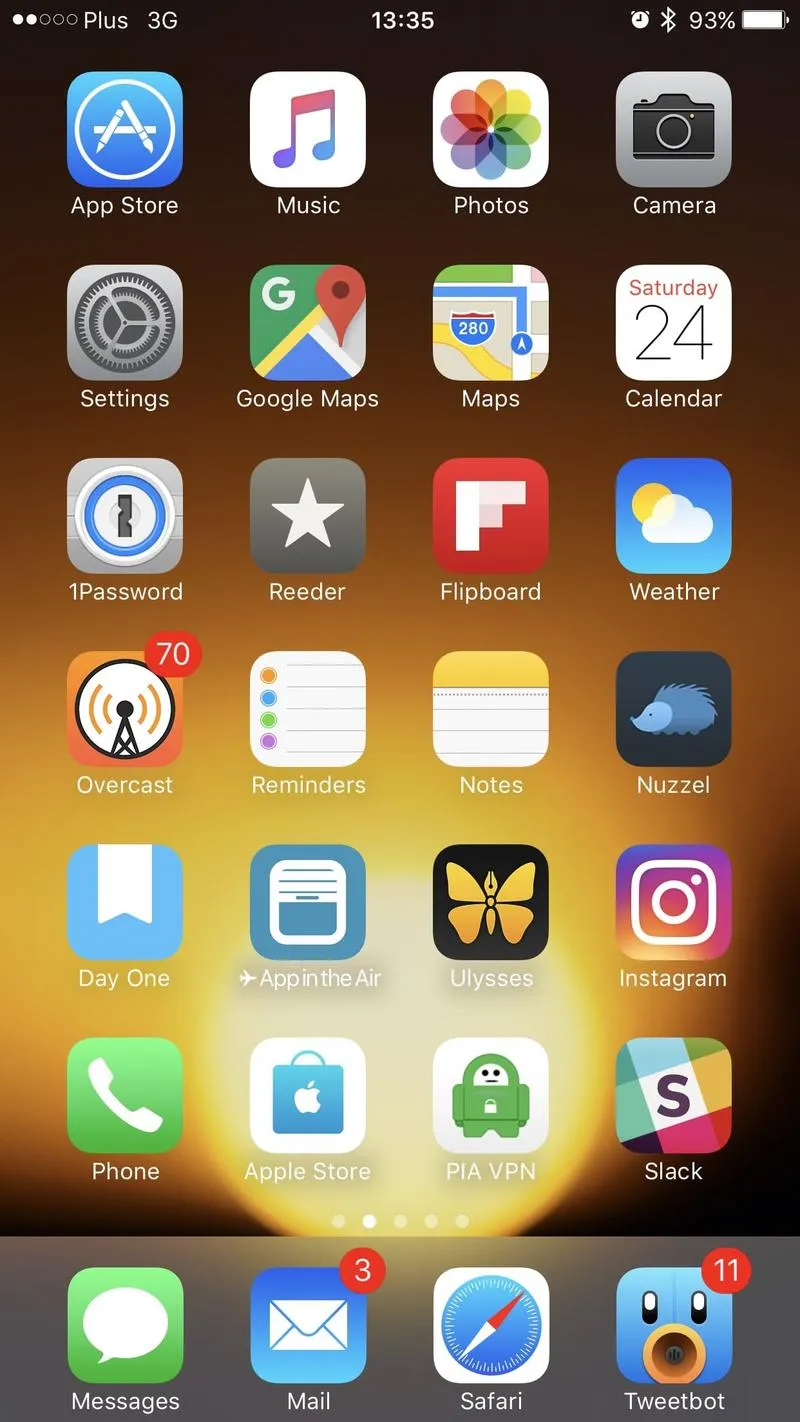
Task: Launch 1Password
Action: pos(125,516)
